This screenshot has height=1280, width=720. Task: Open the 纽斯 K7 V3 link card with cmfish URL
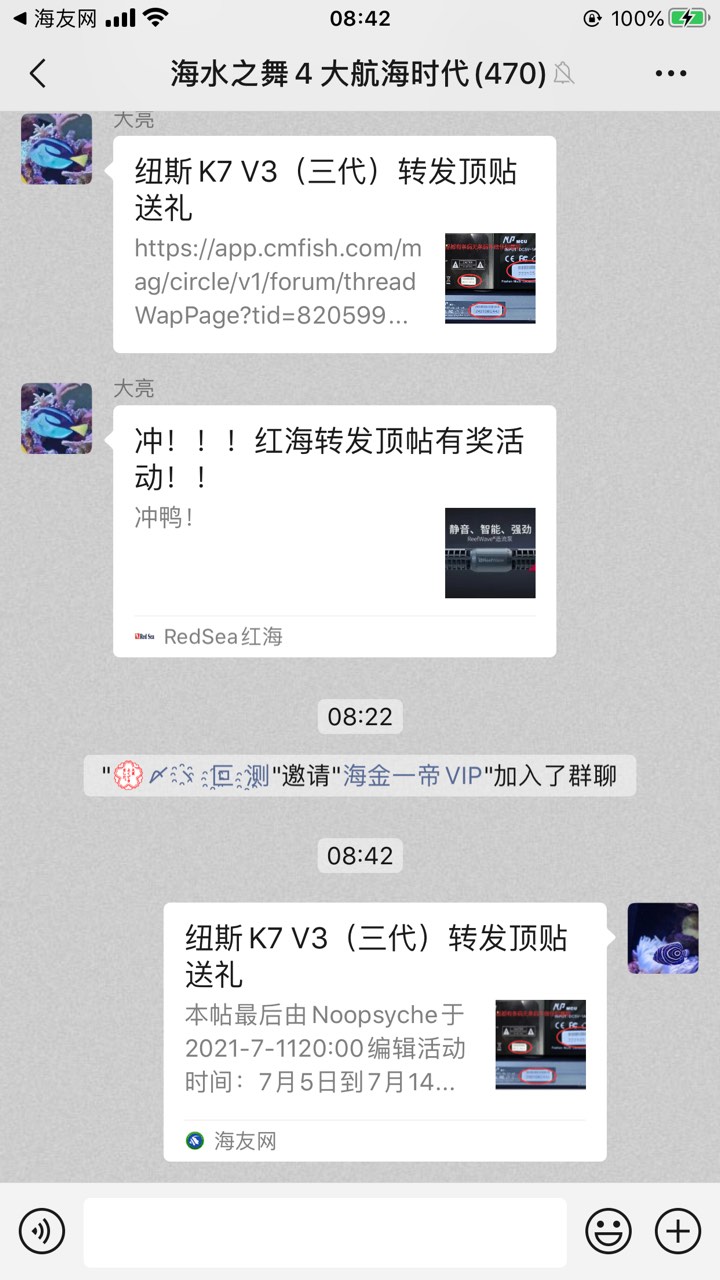[x=334, y=245]
